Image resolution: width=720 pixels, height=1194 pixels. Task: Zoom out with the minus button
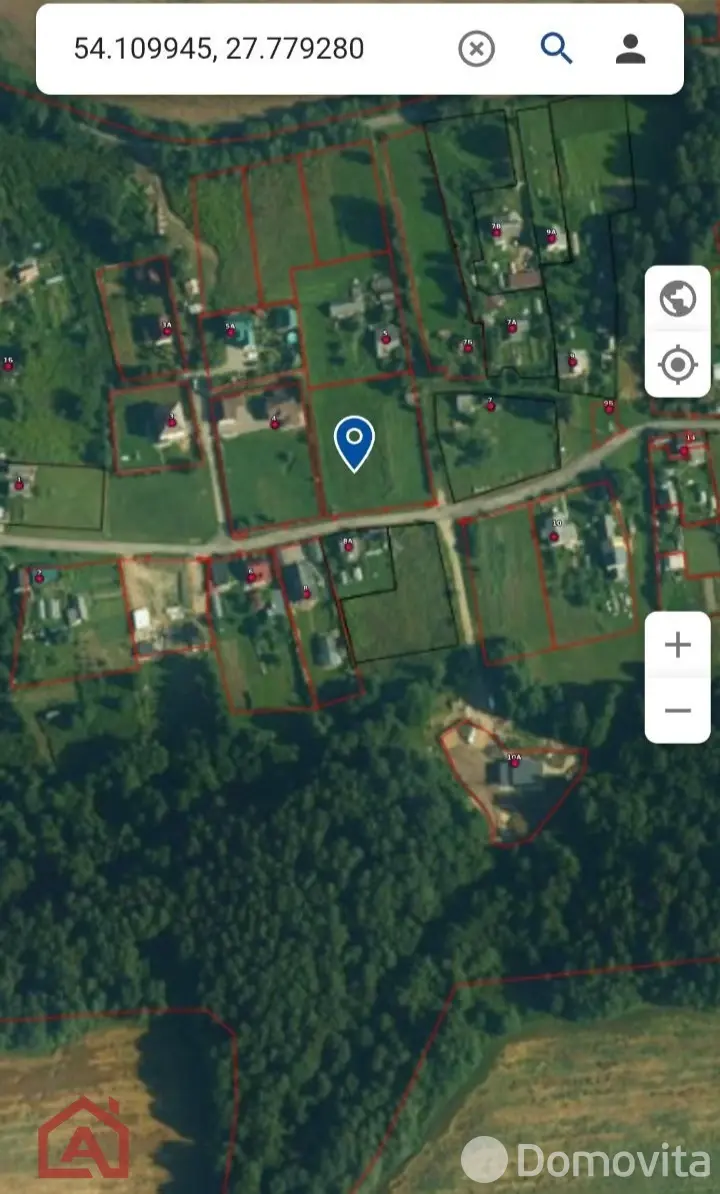coord(677,710)
